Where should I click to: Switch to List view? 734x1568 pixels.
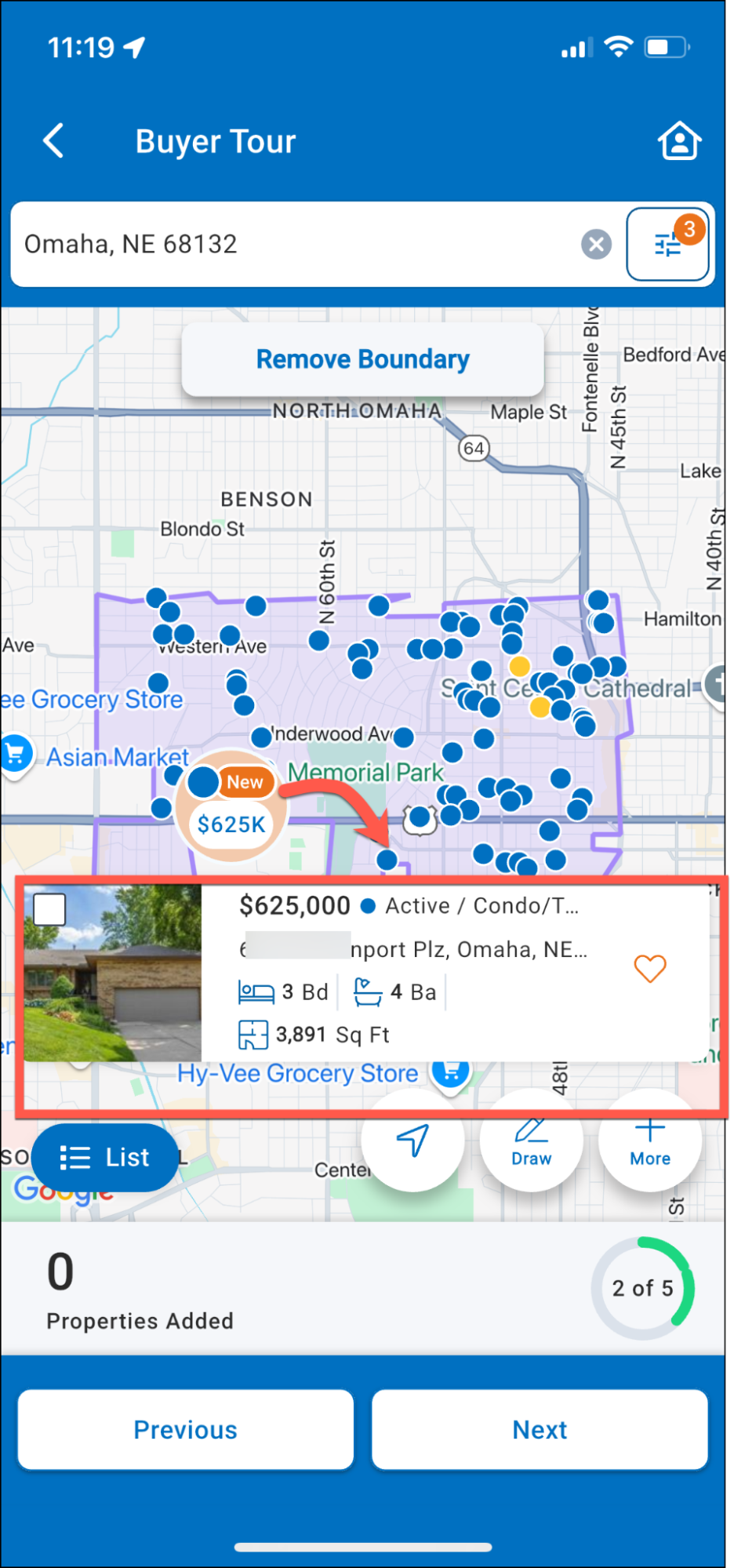pyautogui.click(x=105, y=1157)
